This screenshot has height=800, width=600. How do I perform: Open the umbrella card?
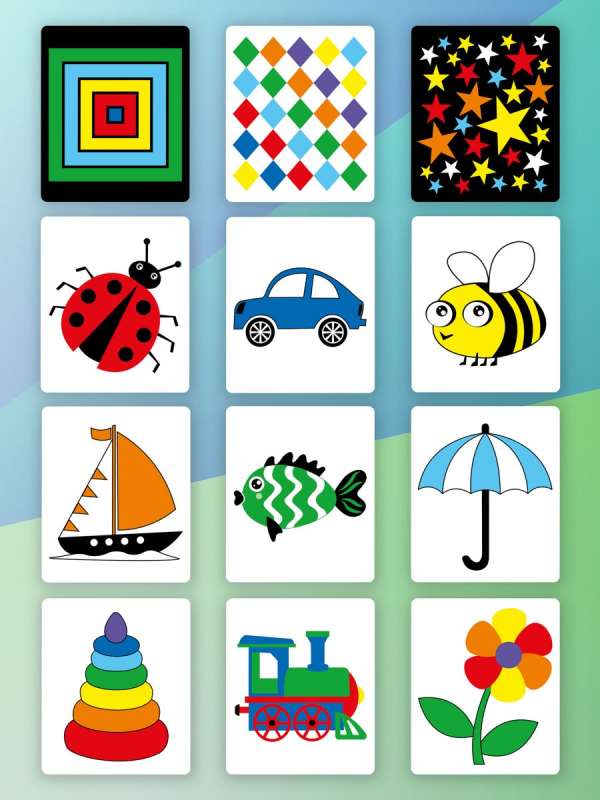(485, 494)
